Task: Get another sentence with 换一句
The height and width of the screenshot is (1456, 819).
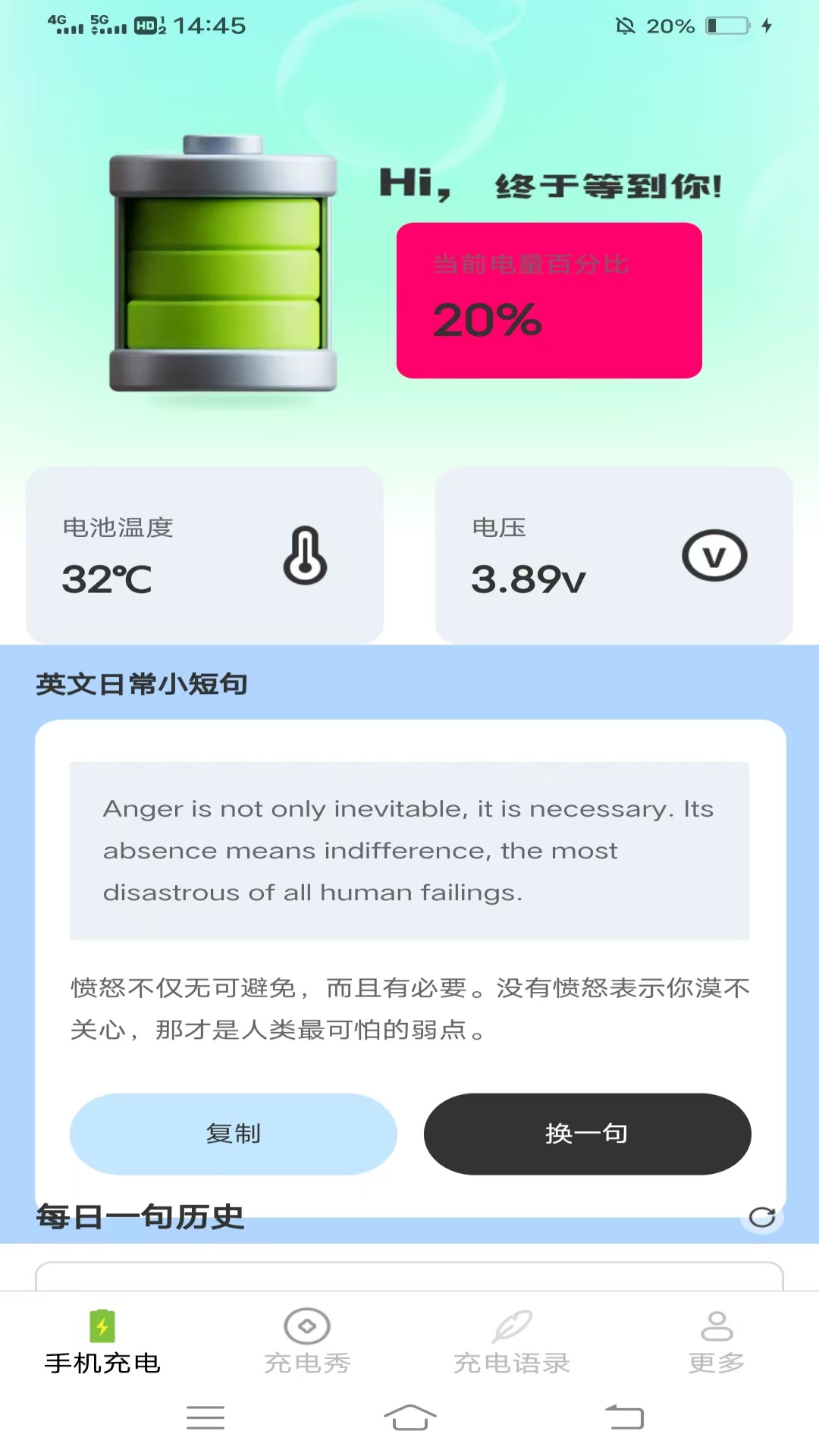Action: (x=587, y=1134)
